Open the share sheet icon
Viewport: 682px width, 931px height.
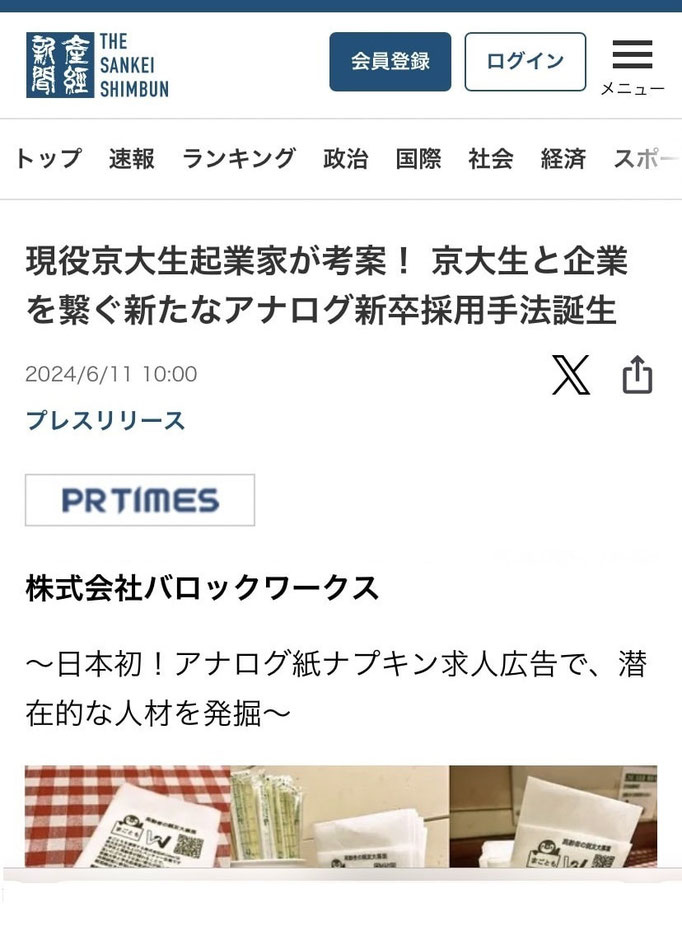click(637, 376)
